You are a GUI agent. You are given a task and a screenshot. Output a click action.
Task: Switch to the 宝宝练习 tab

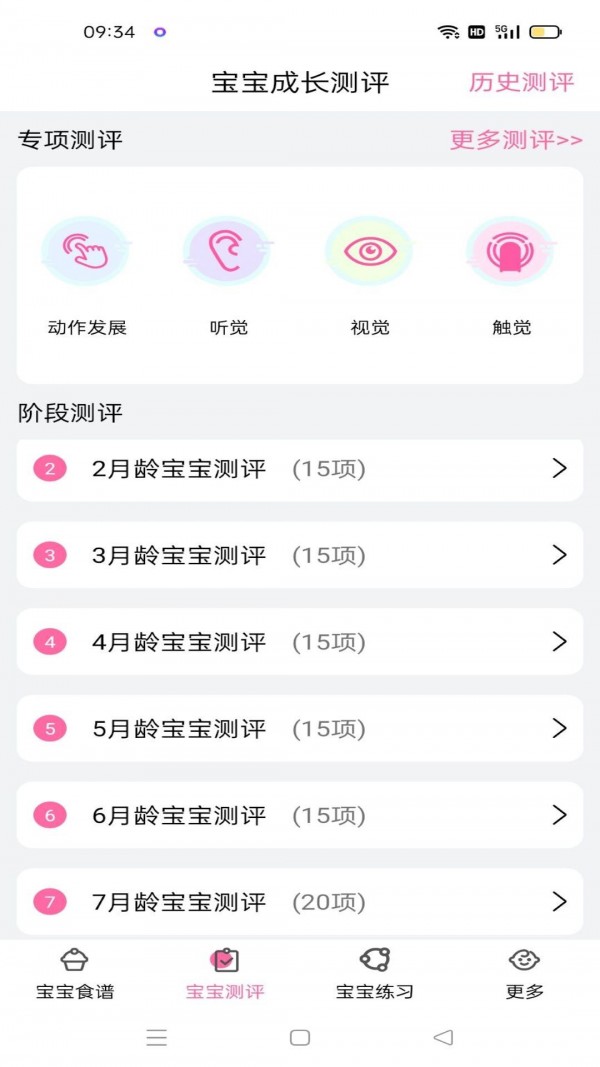[x=375, y=974]
